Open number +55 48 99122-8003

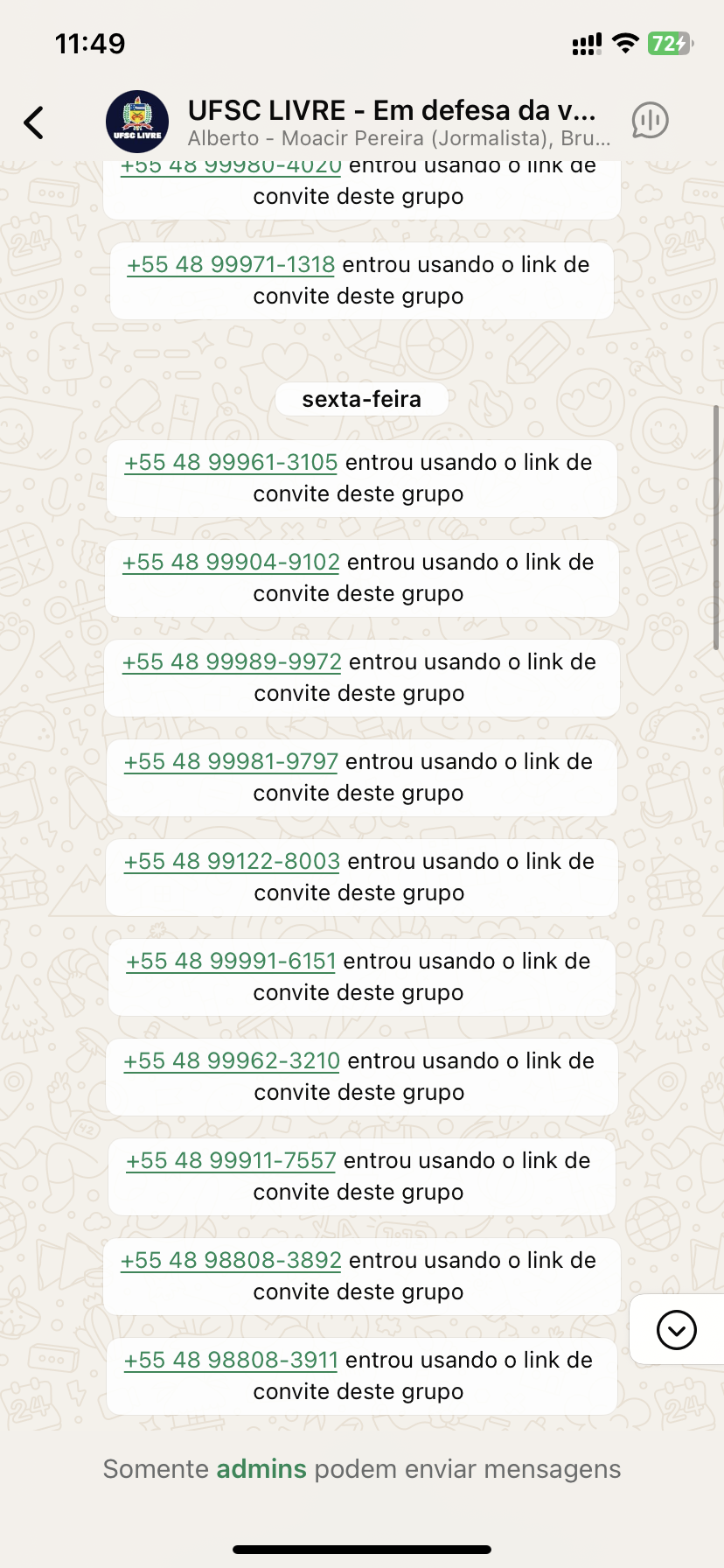pos(232,862)
